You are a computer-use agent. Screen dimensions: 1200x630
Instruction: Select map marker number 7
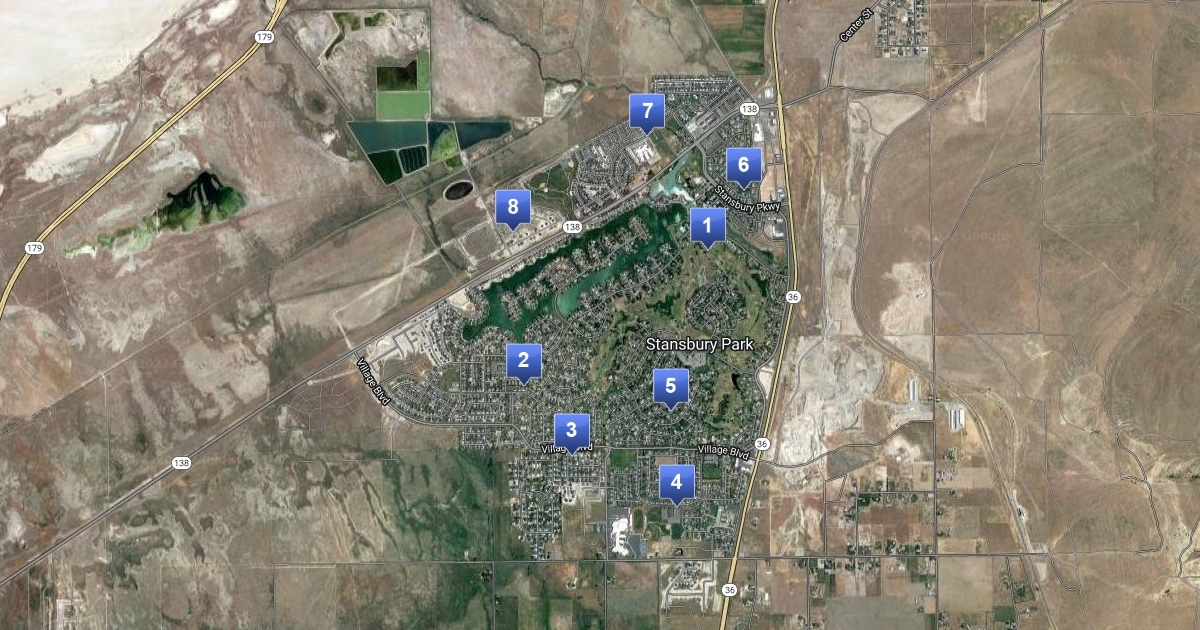pos(647,111)
